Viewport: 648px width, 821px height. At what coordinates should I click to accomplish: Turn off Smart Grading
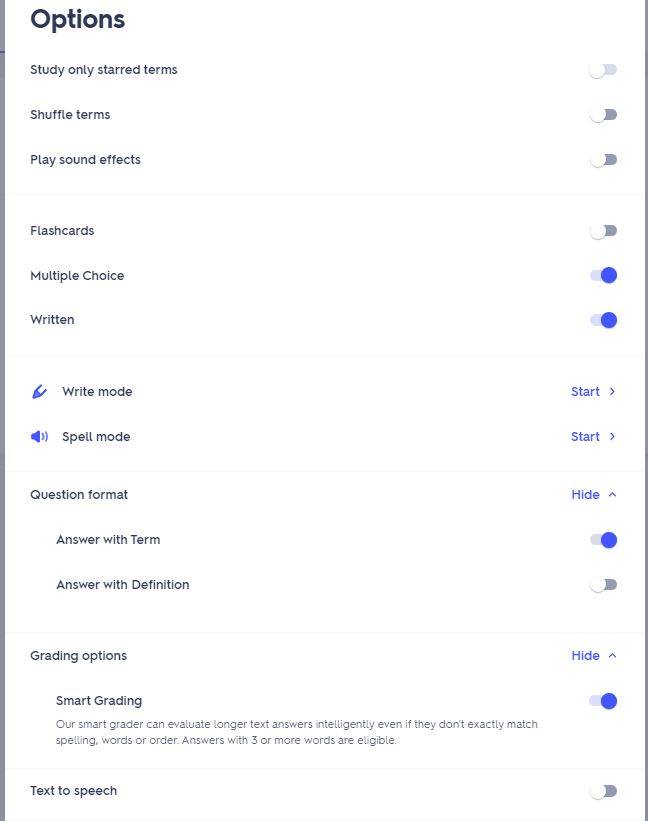click(x=603, y=701)
